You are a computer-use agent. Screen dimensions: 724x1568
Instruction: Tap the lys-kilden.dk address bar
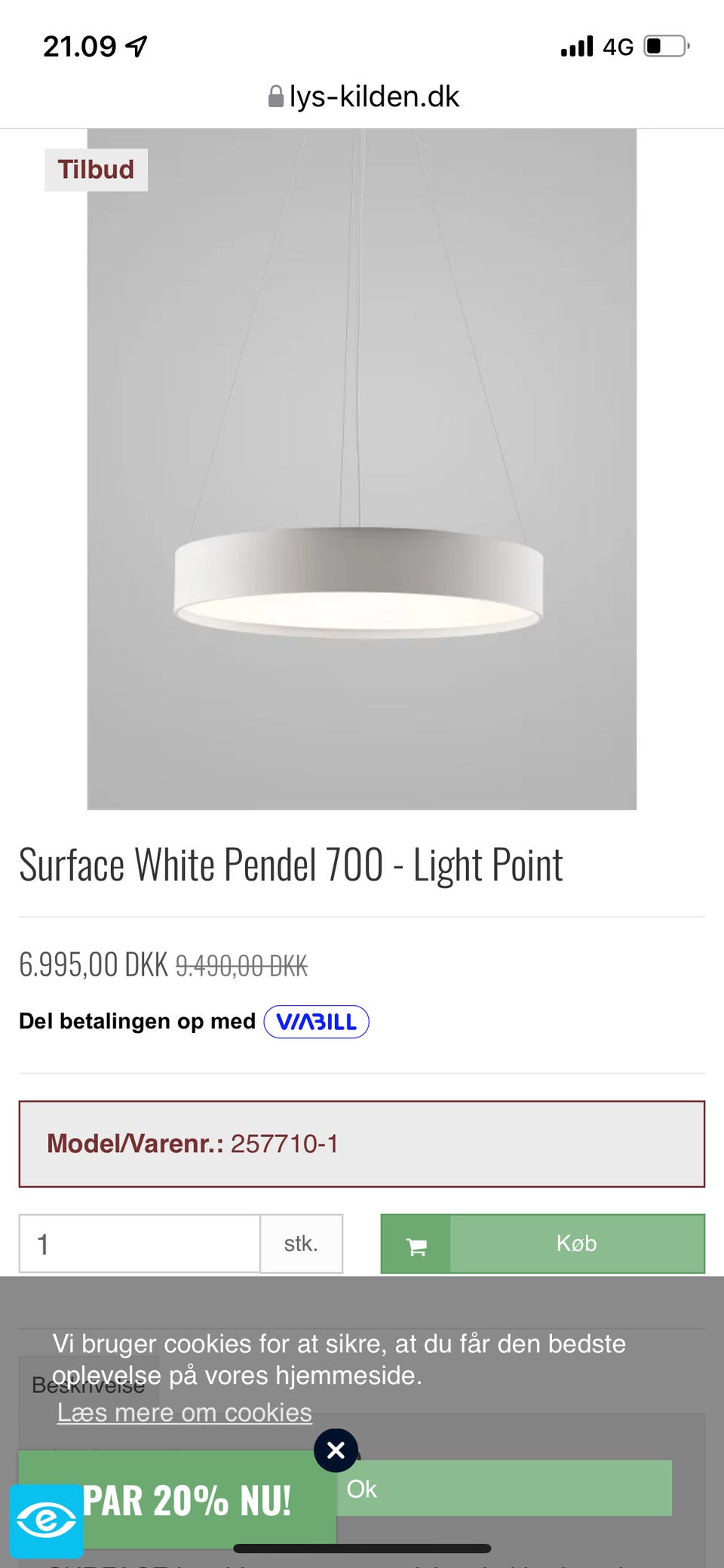click(364, 97)
